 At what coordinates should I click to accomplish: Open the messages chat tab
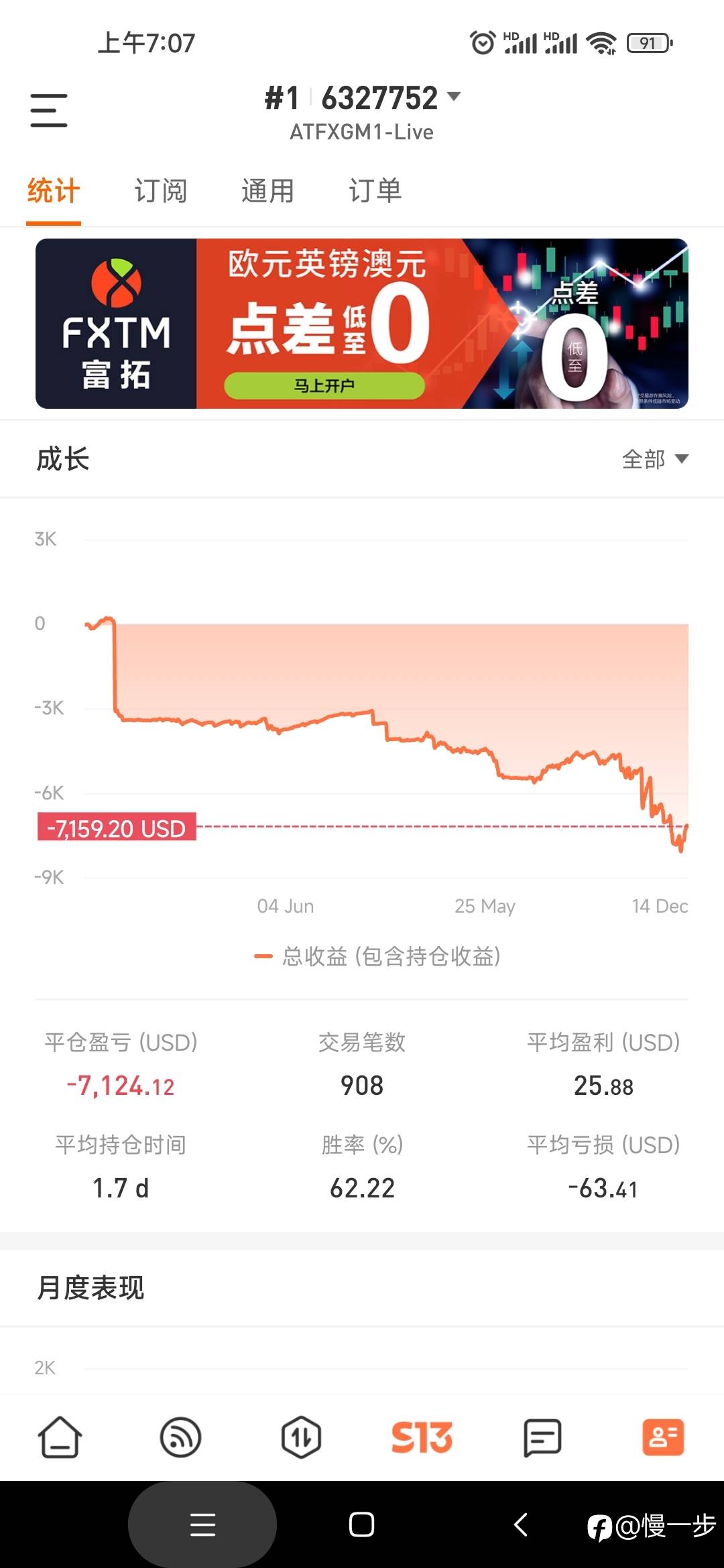pyautogui.click(x=542, y=1437)
